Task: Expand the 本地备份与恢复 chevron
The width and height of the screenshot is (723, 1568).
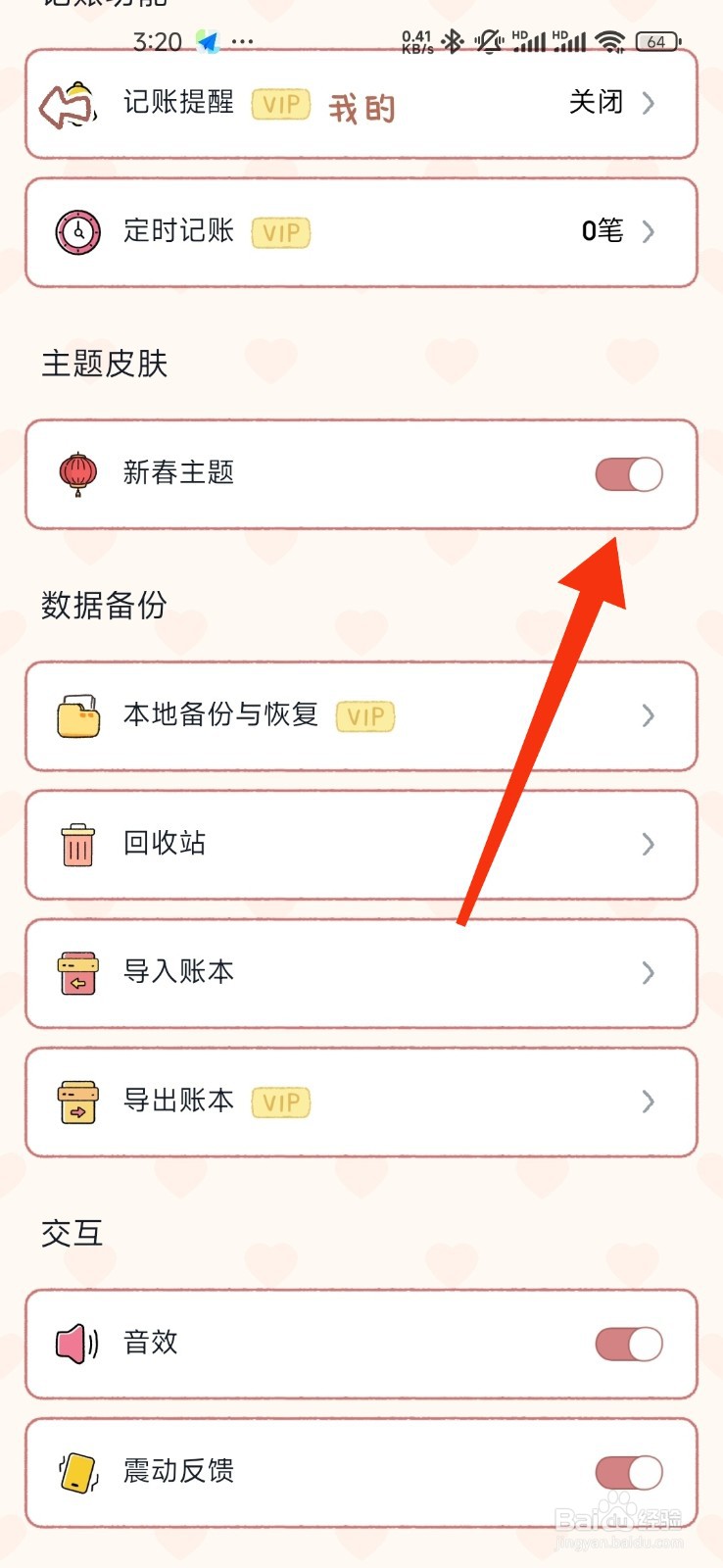Action: point(649,715)
